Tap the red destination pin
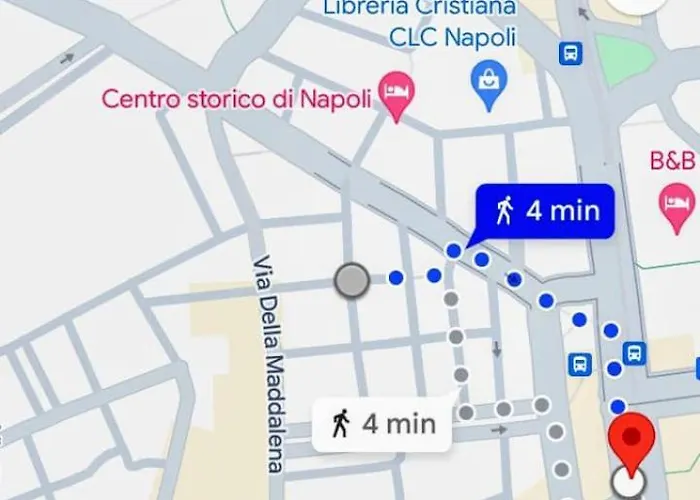The image size is (700, 500). coord(631,443)
